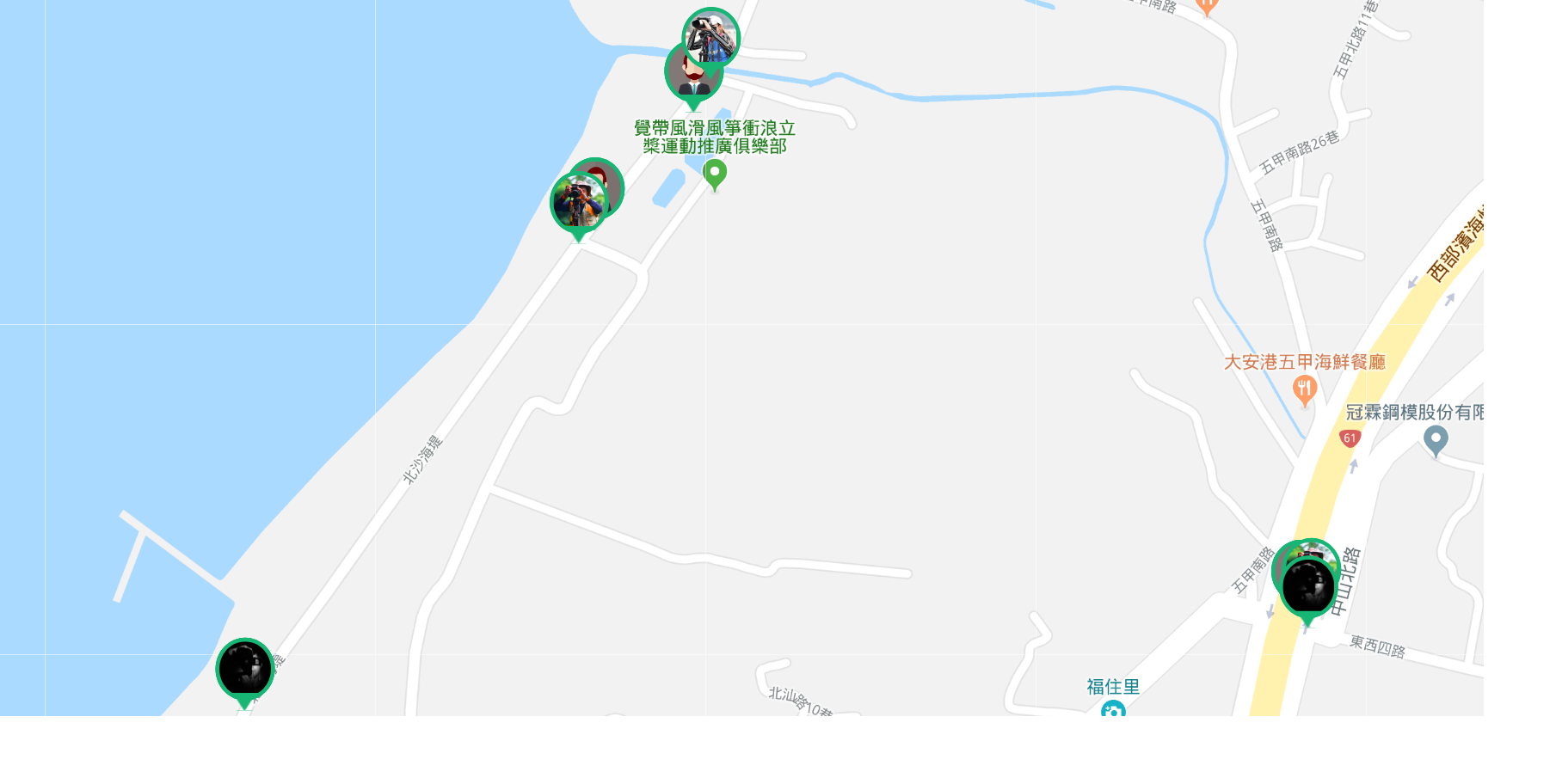Open the dark photo marker on the seawall
The image size is (1556, 784).
coord(245,669)
